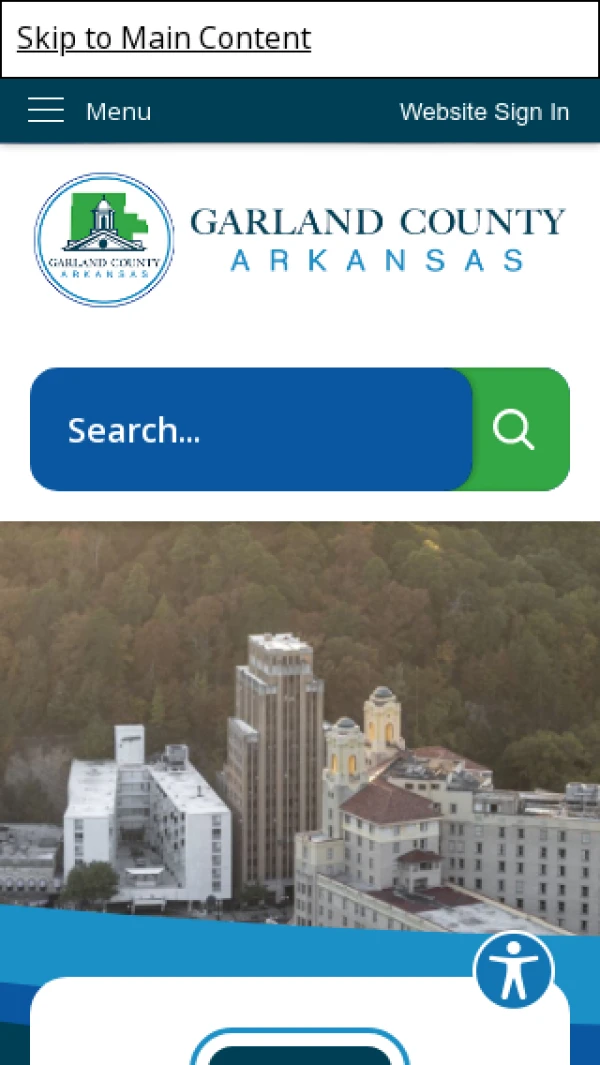The image size is (600, 1065).
Task: Submit search with the magnifier button
Action: [x=515, y=430]
